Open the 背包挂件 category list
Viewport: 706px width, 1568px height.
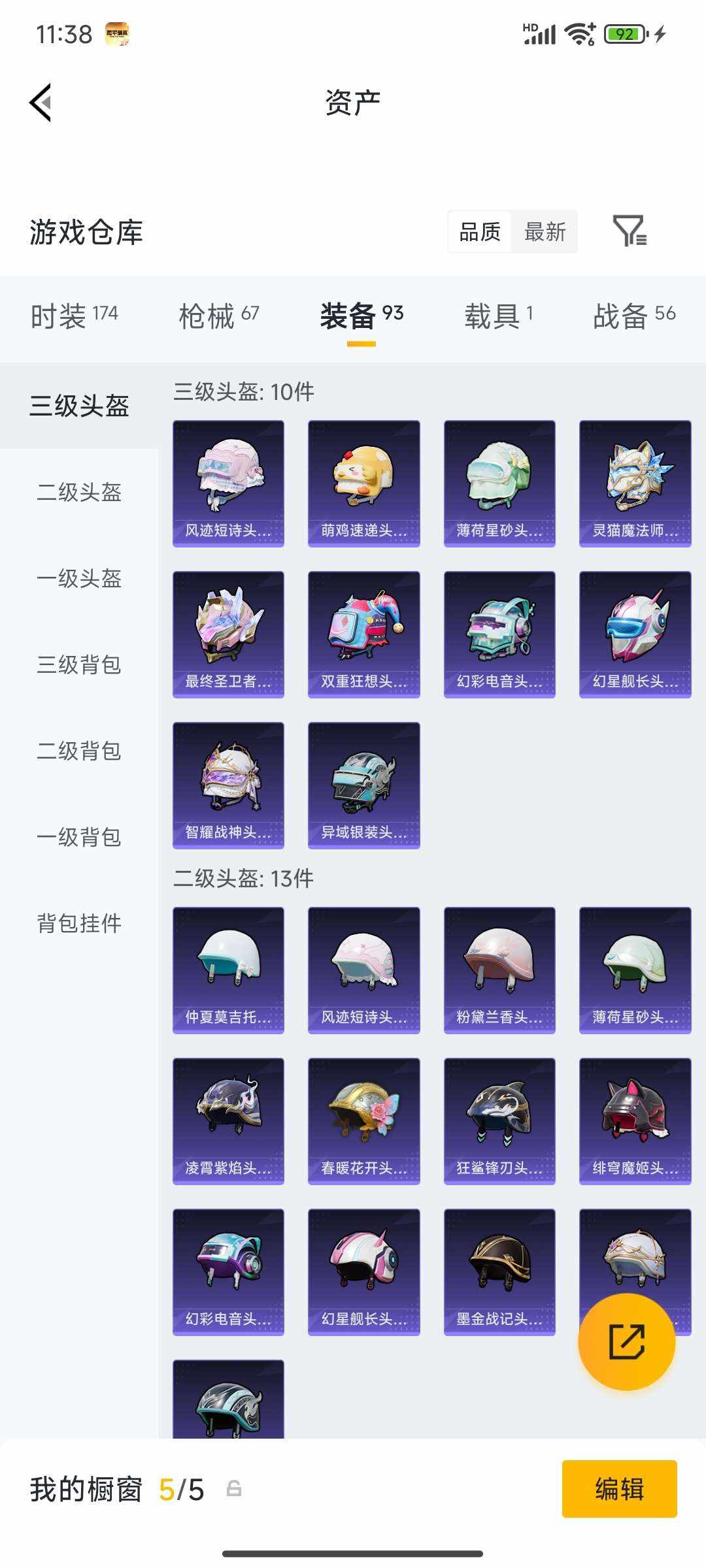(78, 924)
